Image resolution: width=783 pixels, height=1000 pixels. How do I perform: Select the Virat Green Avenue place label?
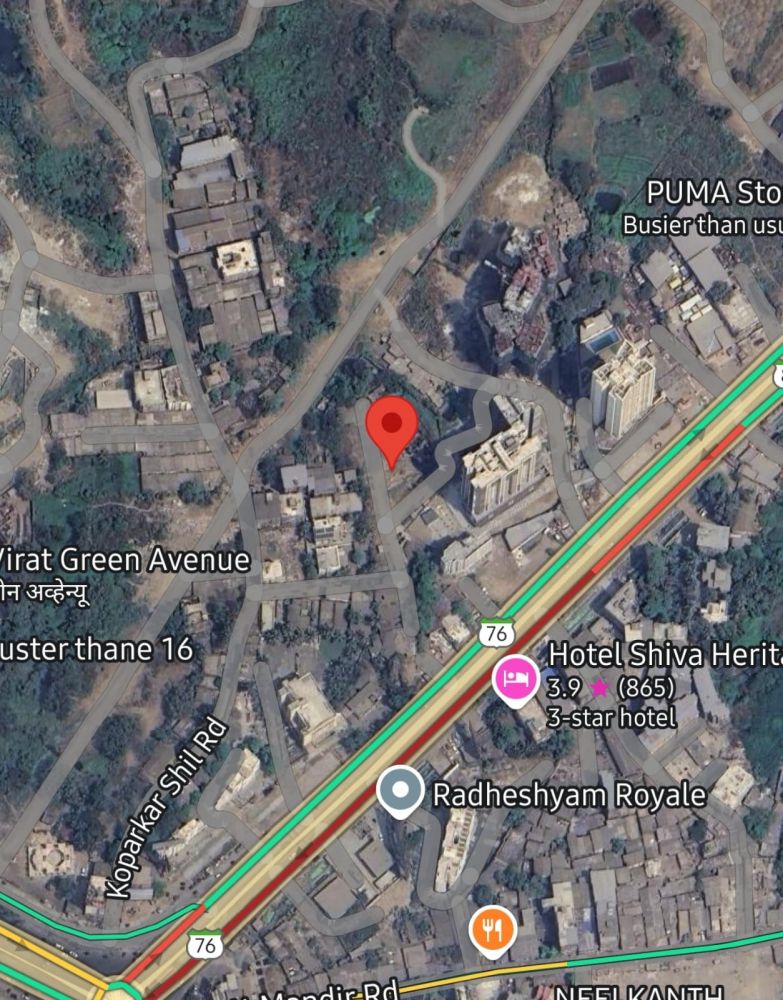pos(123,559)
